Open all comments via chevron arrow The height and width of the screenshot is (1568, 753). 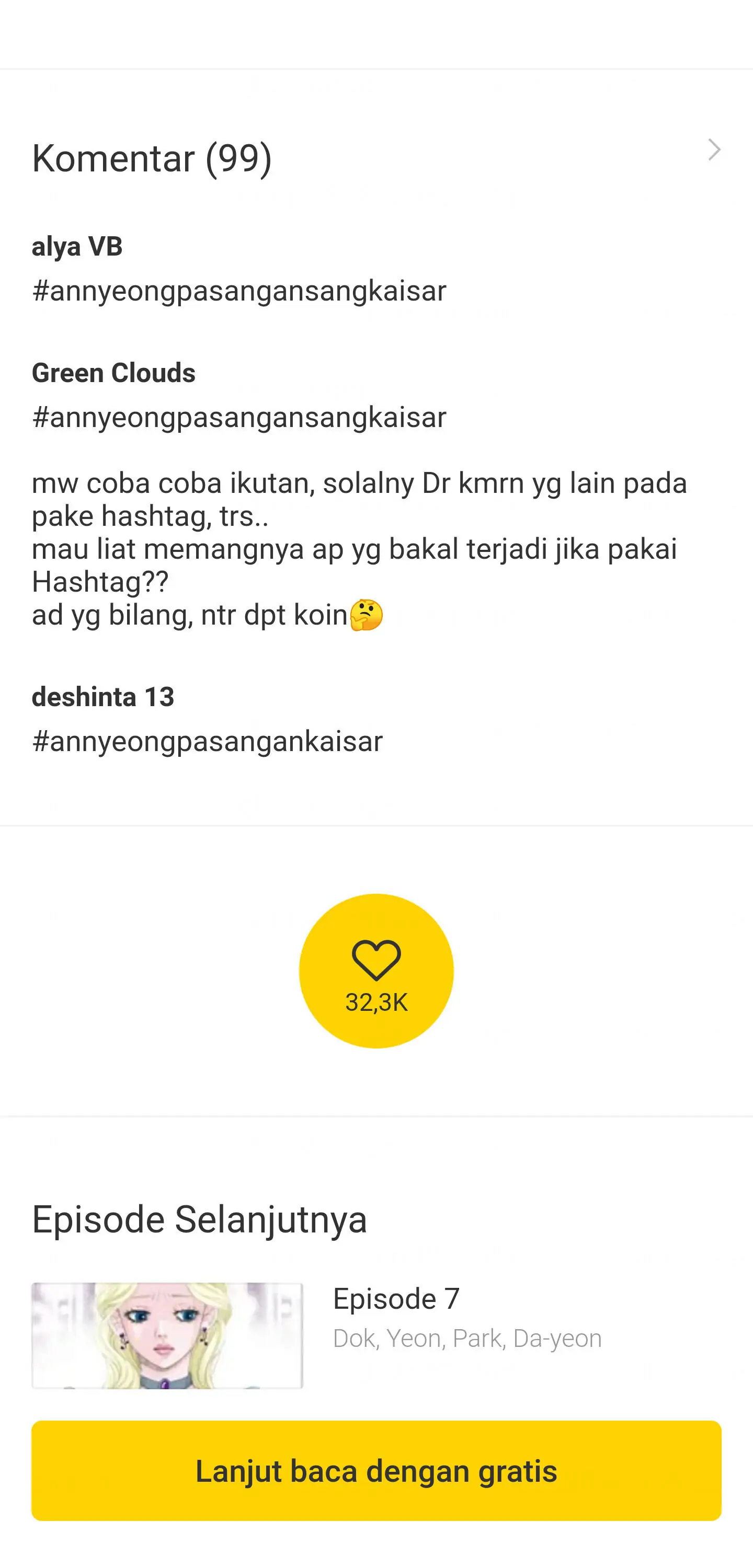tap(714, 149)
